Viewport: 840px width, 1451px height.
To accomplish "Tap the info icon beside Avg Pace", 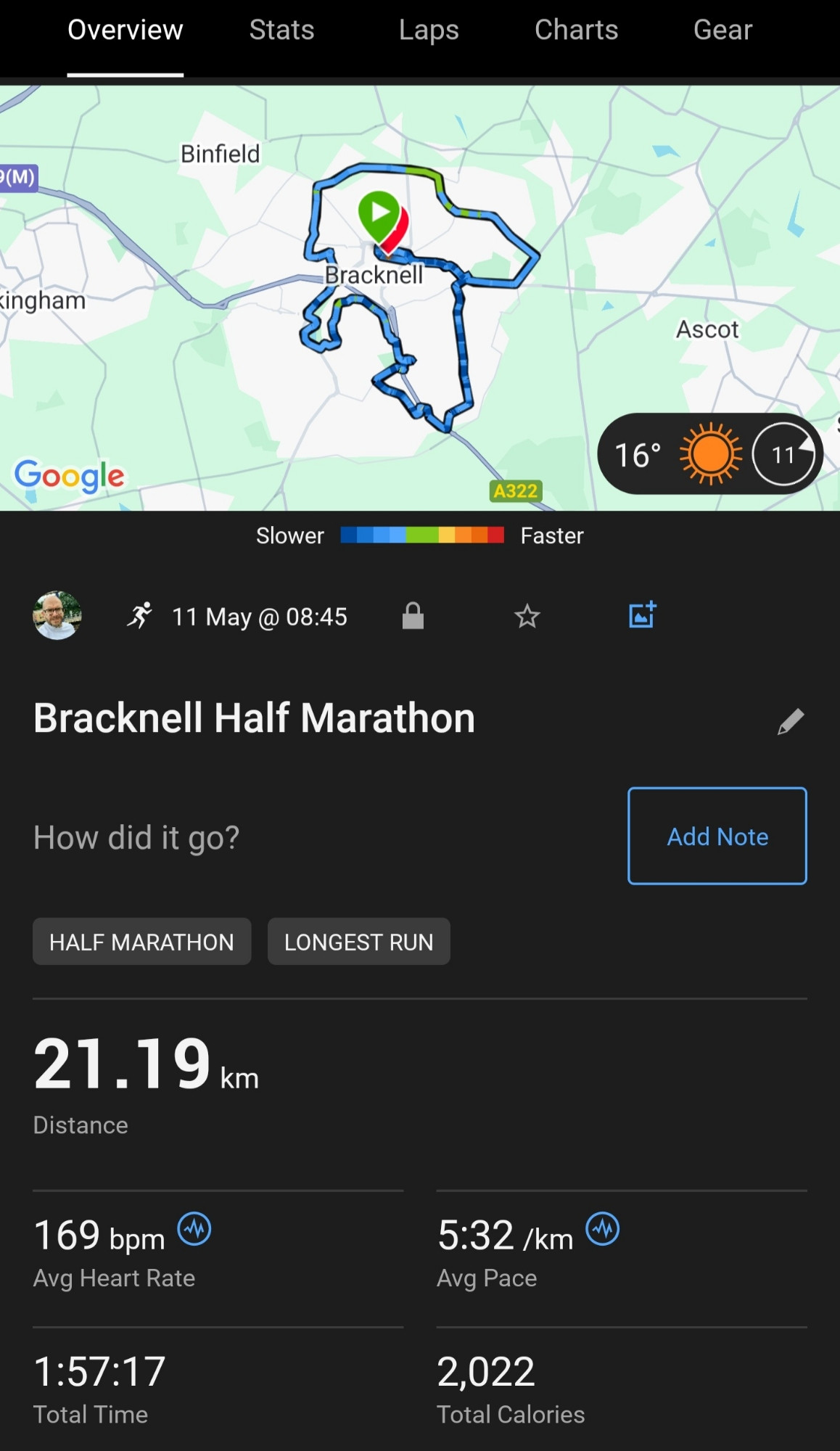I will (603, 1229).
